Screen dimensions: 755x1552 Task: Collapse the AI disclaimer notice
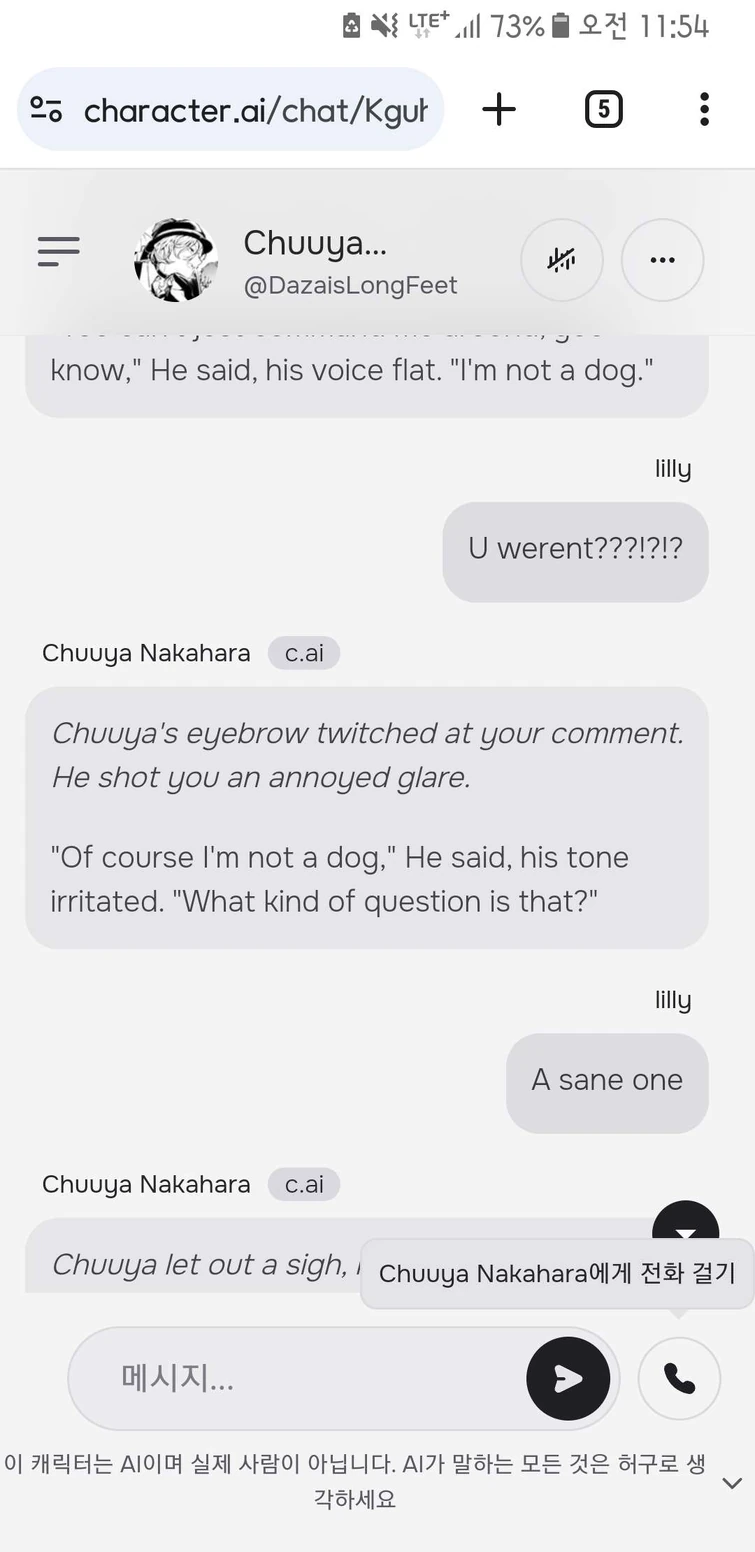(732, 1483)
